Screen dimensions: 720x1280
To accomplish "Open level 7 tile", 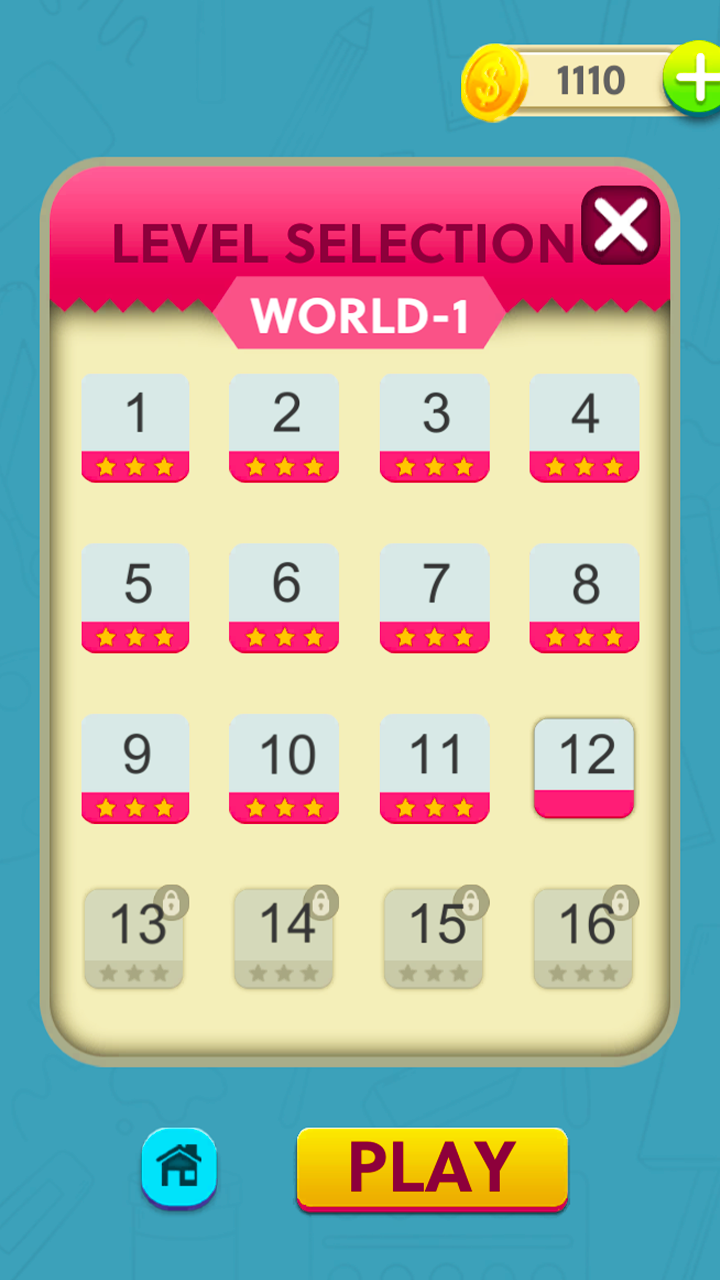I will pyautogui.click(x=434, y=598).
